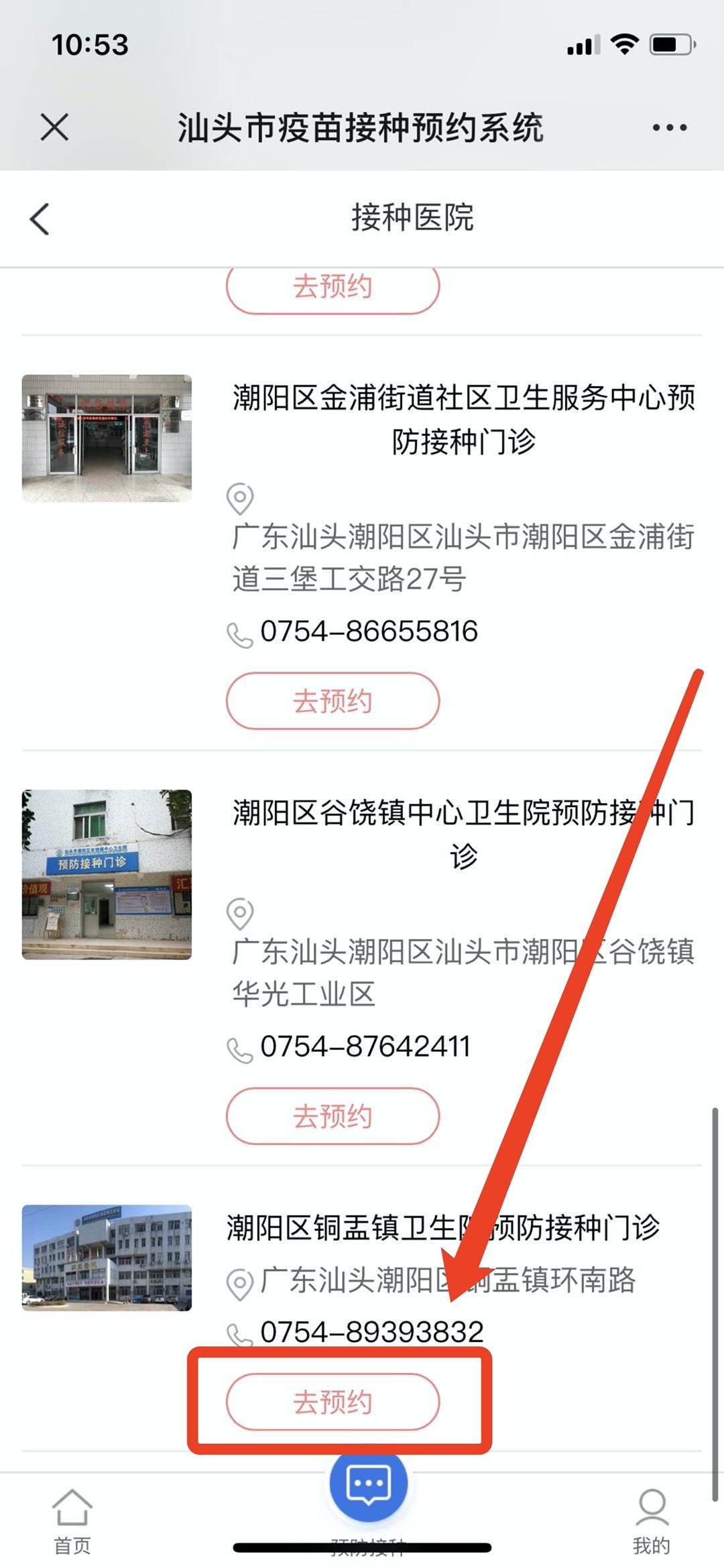Image resolution: width=724 pixels, height=1568 pixels.
Task: Call 0754-86655816
Action: pos(368,631)
